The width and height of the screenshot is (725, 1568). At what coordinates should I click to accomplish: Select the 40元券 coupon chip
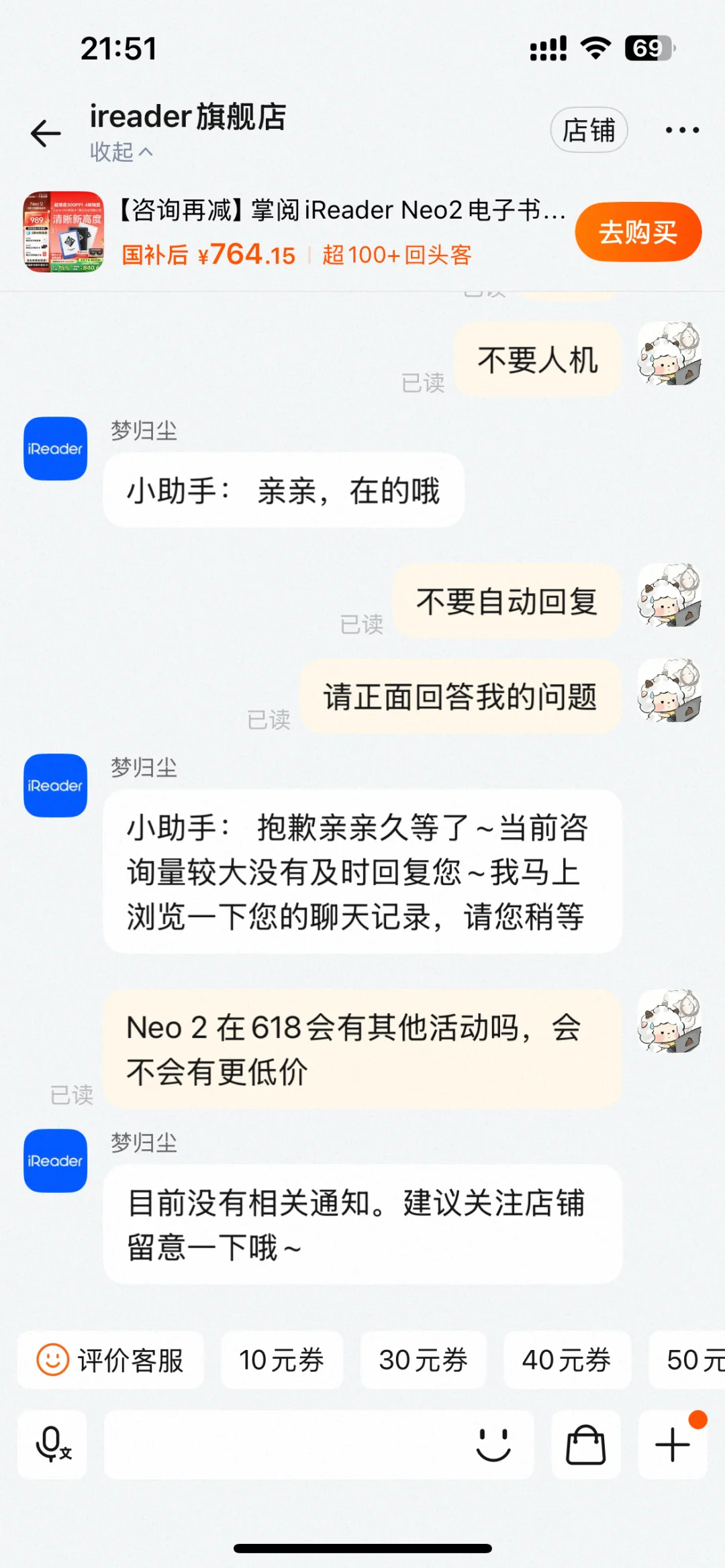click(567, 1361)
